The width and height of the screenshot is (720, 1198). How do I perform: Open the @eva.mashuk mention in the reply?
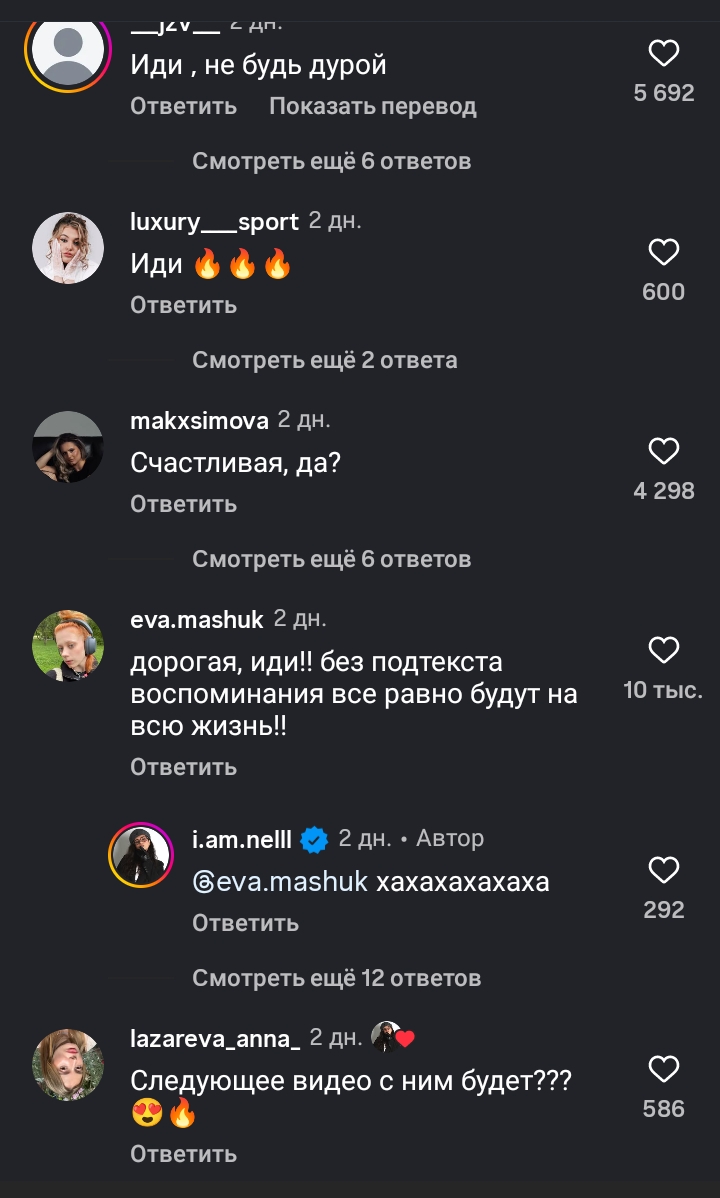(280, 883)
